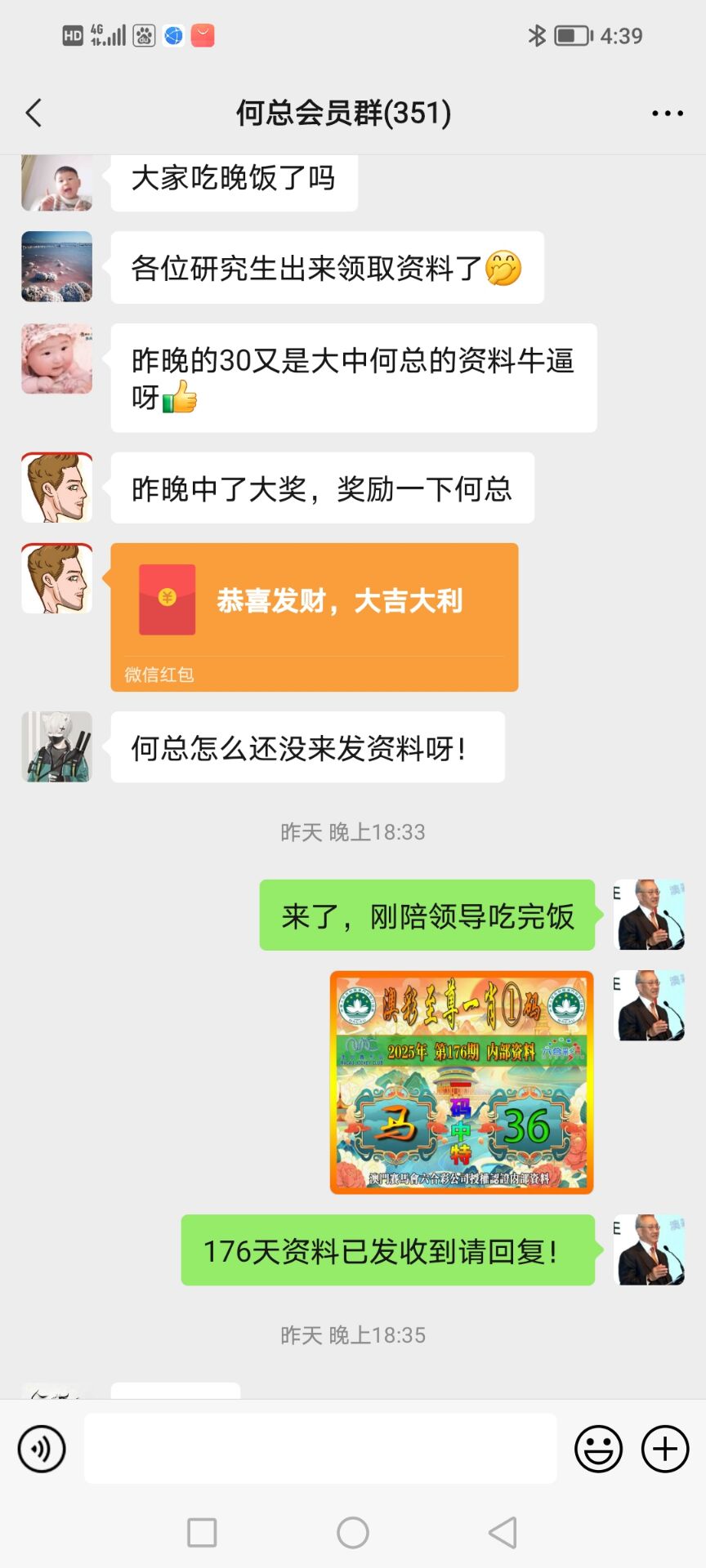Open avatar of sender of 大家吃晚饭了吗
Screen dimensions: 706x1568
56,183
